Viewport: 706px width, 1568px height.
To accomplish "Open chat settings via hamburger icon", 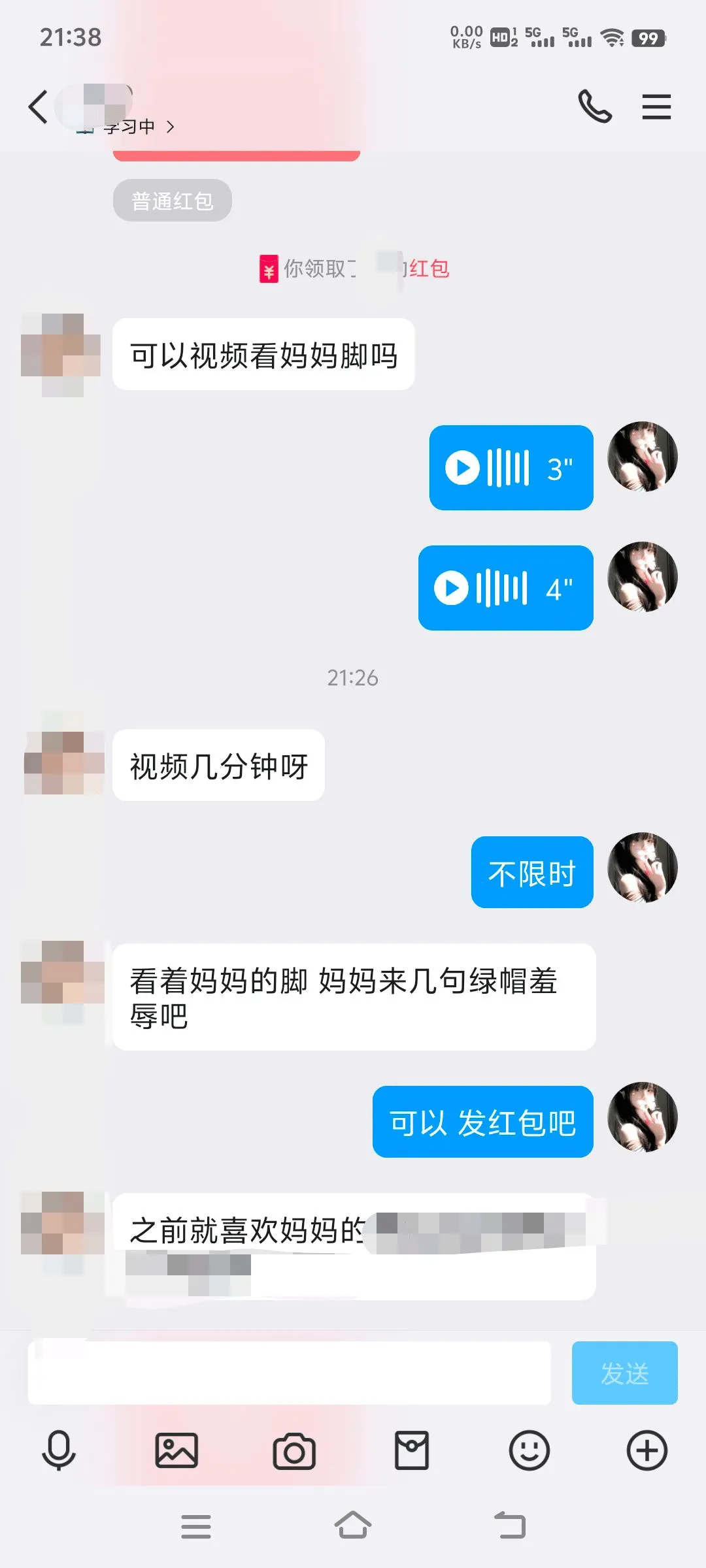I will [657, 106].
